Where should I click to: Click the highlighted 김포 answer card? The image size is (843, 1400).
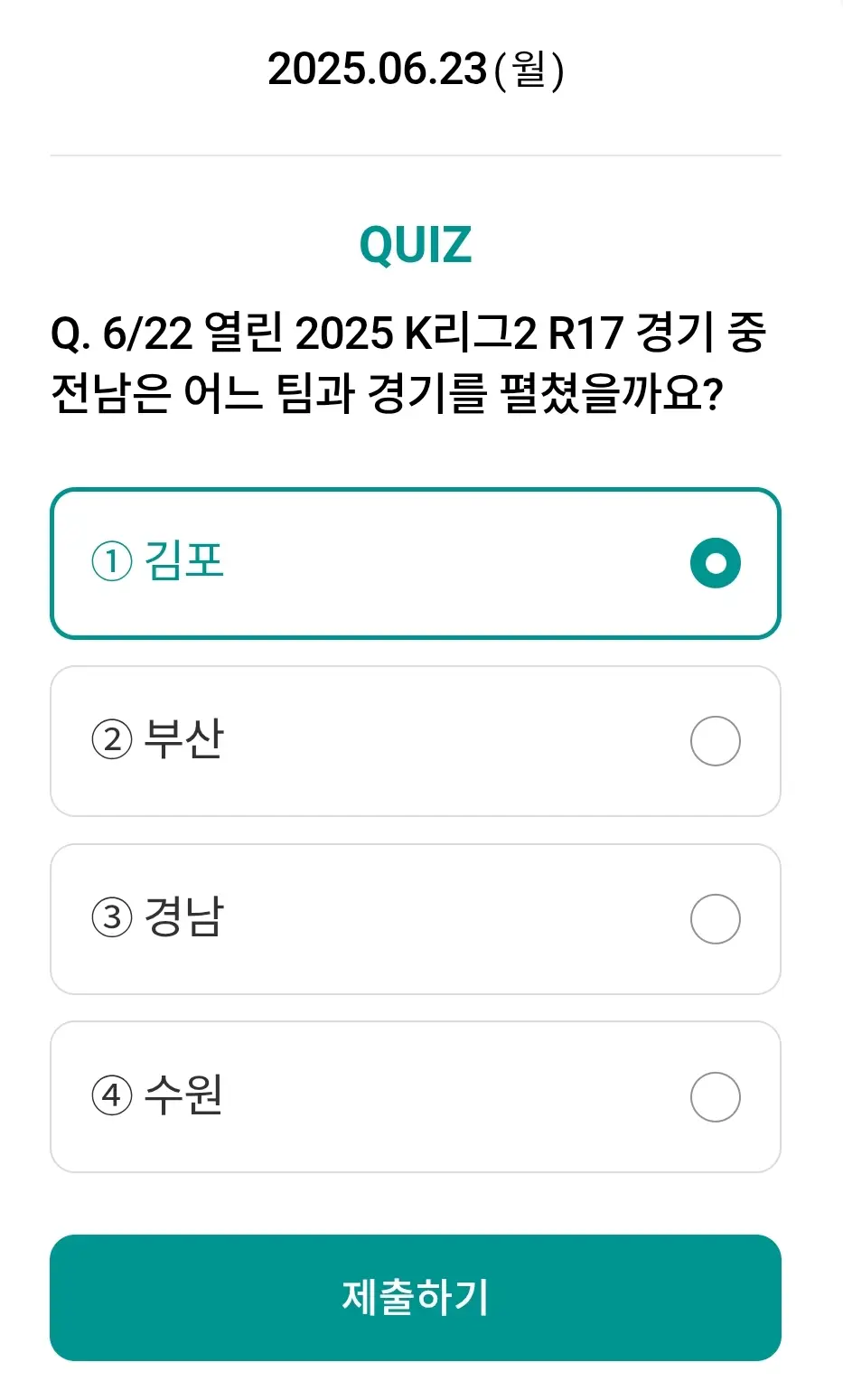pos(416,561)
